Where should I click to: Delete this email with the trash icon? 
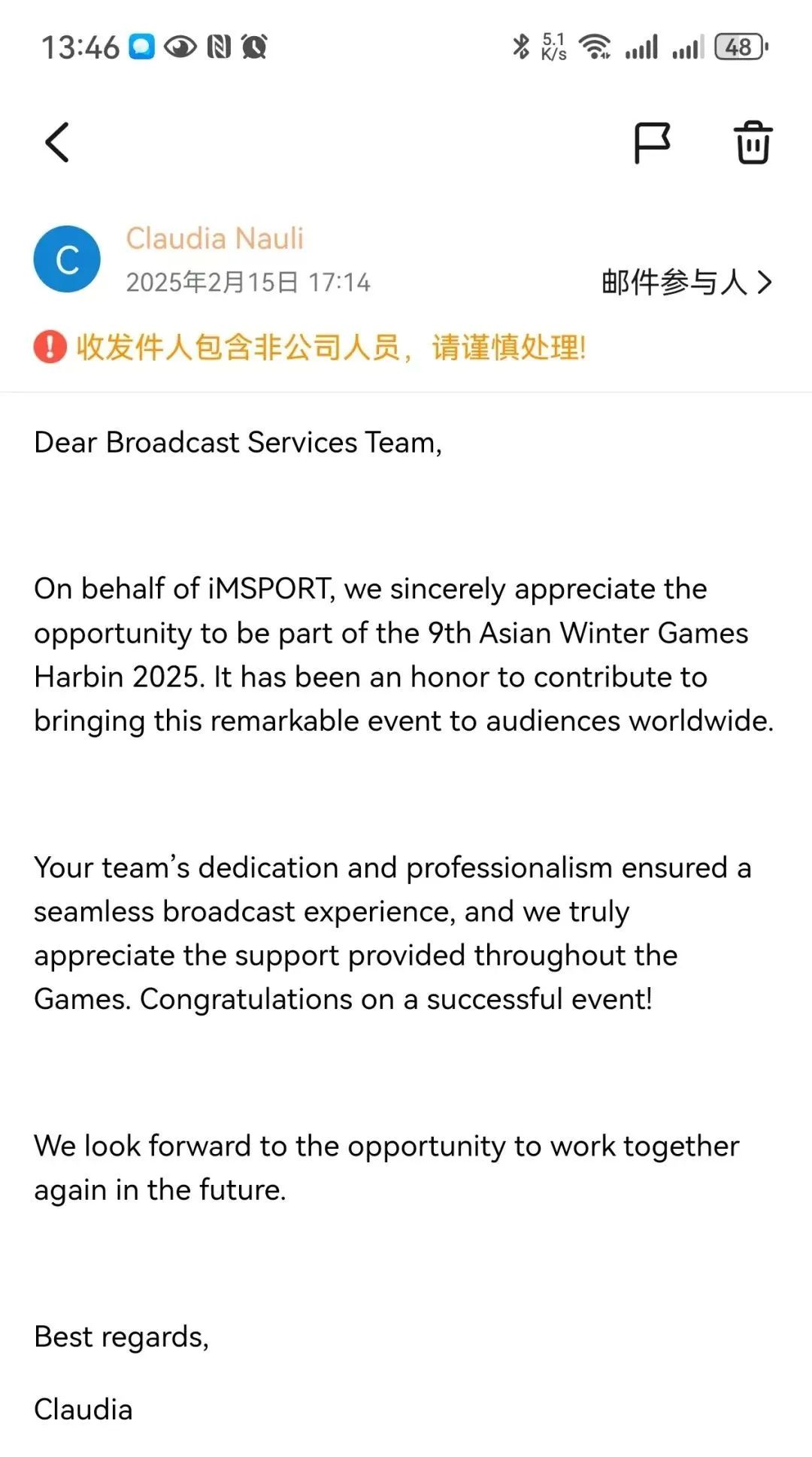pyautogui.click(x=753, y=142)
